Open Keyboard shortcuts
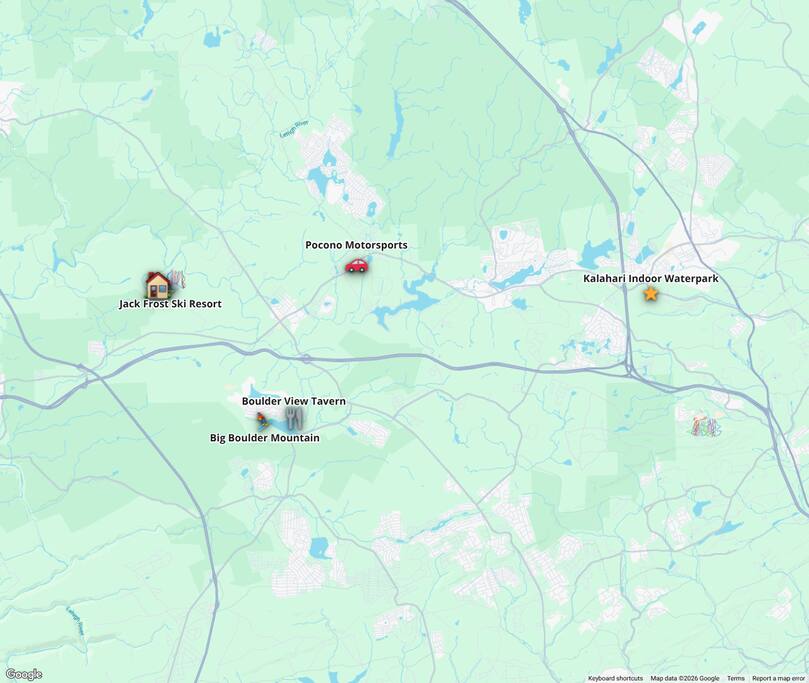Screen dimensions: 809x683 (x=615, y=678)
